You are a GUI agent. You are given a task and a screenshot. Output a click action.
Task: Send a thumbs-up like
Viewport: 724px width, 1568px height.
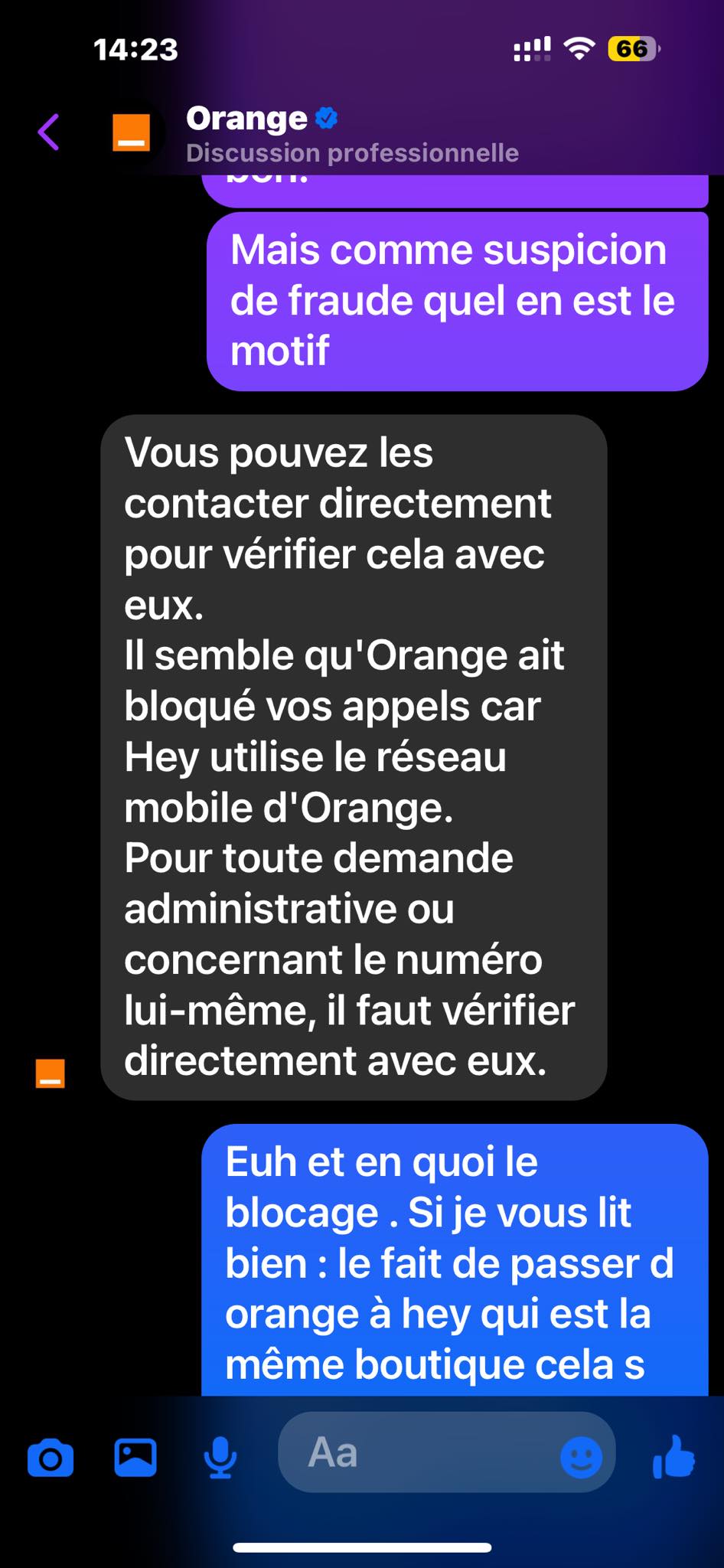coord(673,1457)
